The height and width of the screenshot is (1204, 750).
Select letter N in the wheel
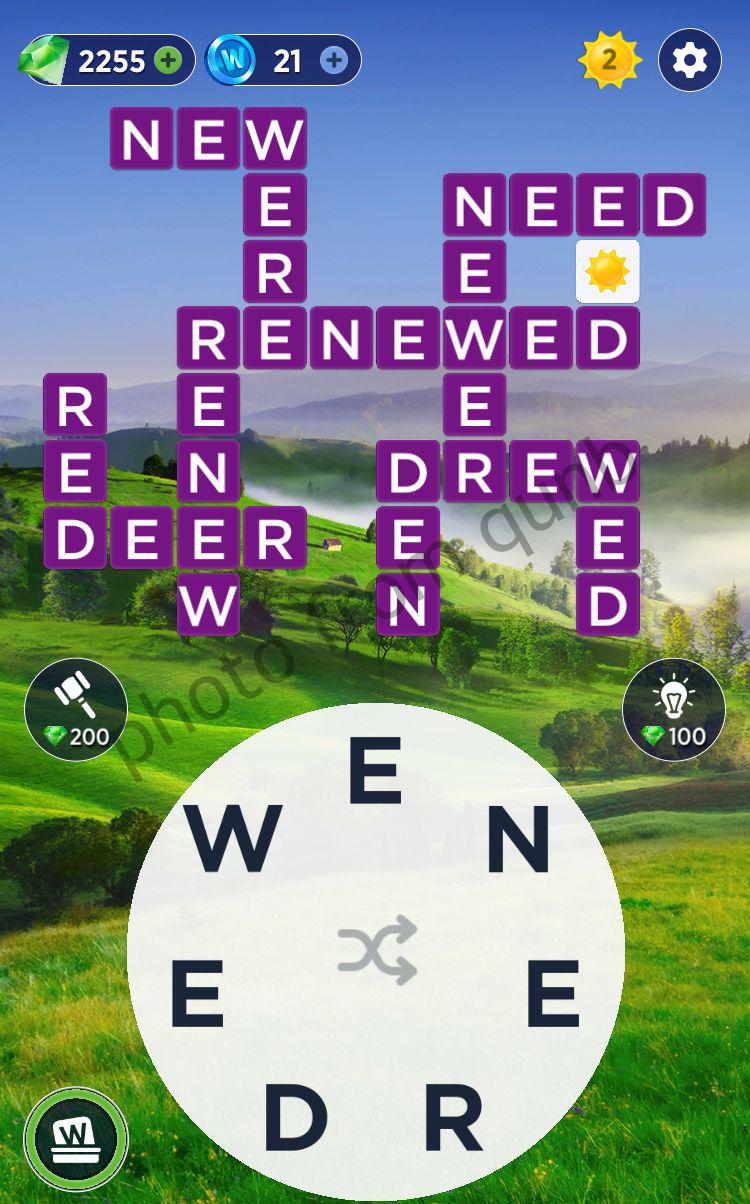click(518, 839)
